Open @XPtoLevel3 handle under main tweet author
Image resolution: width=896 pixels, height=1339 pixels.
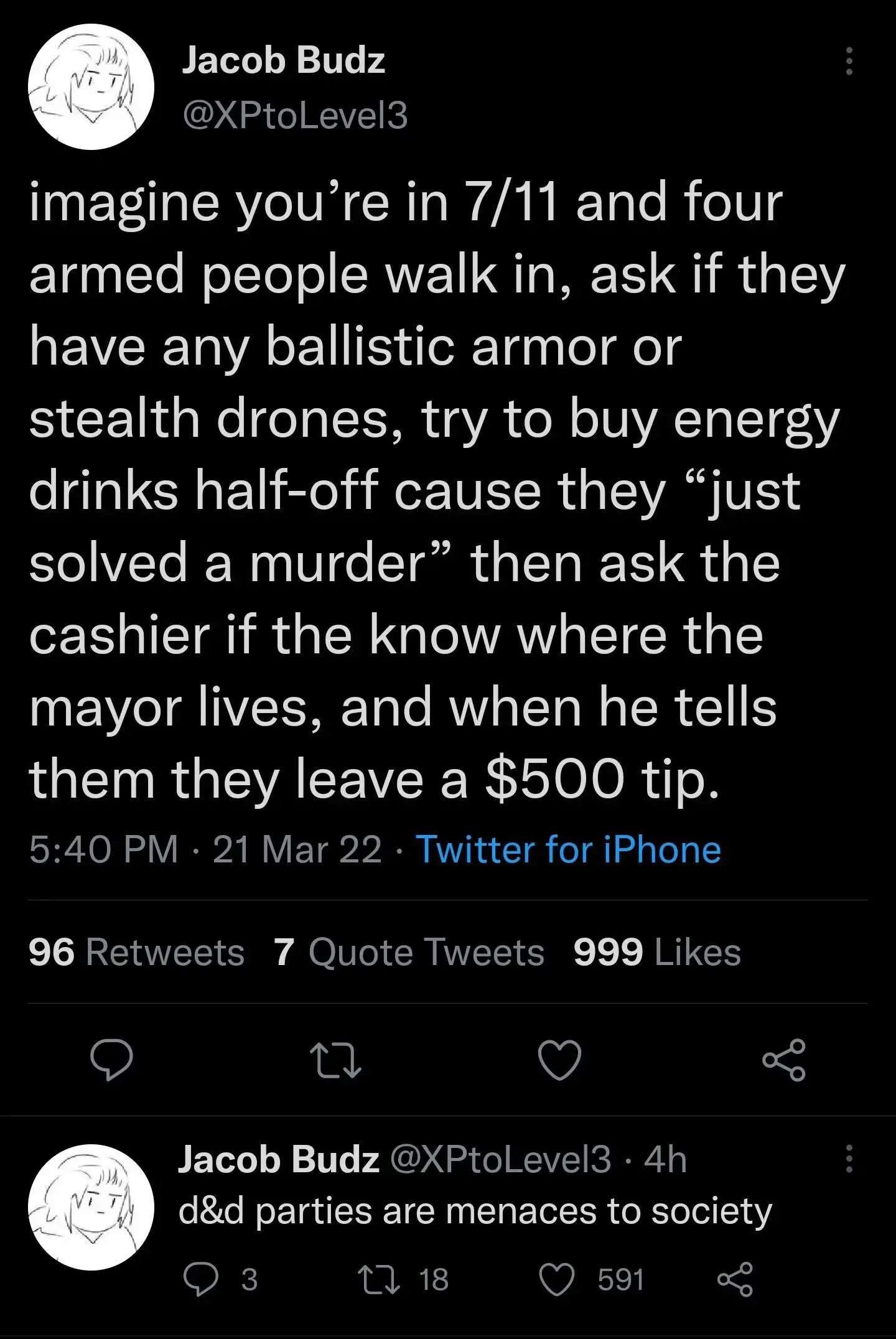pos(294,115)
